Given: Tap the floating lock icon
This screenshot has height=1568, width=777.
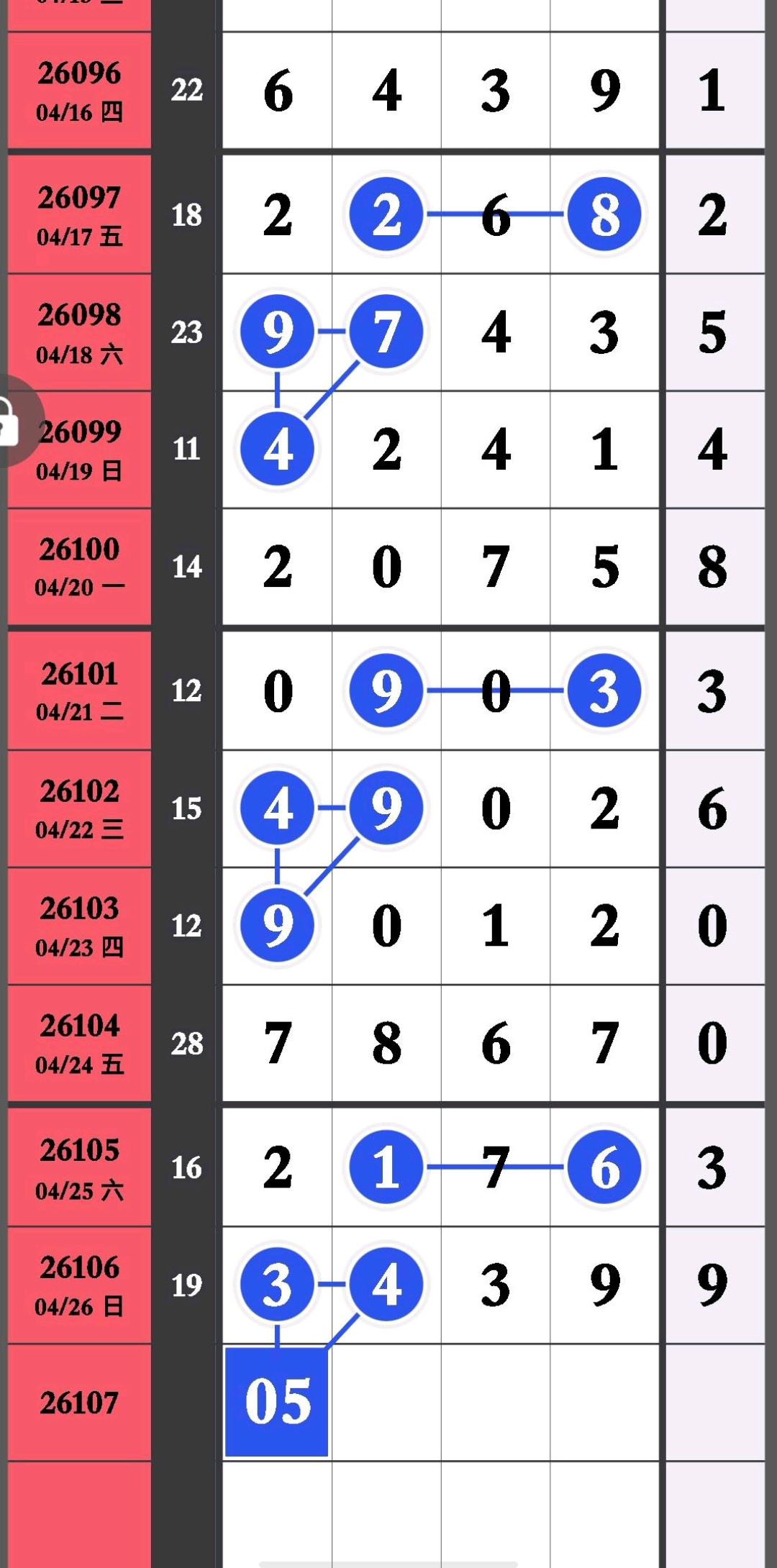Looking at the screenshot, I should (x=10, y=421).
